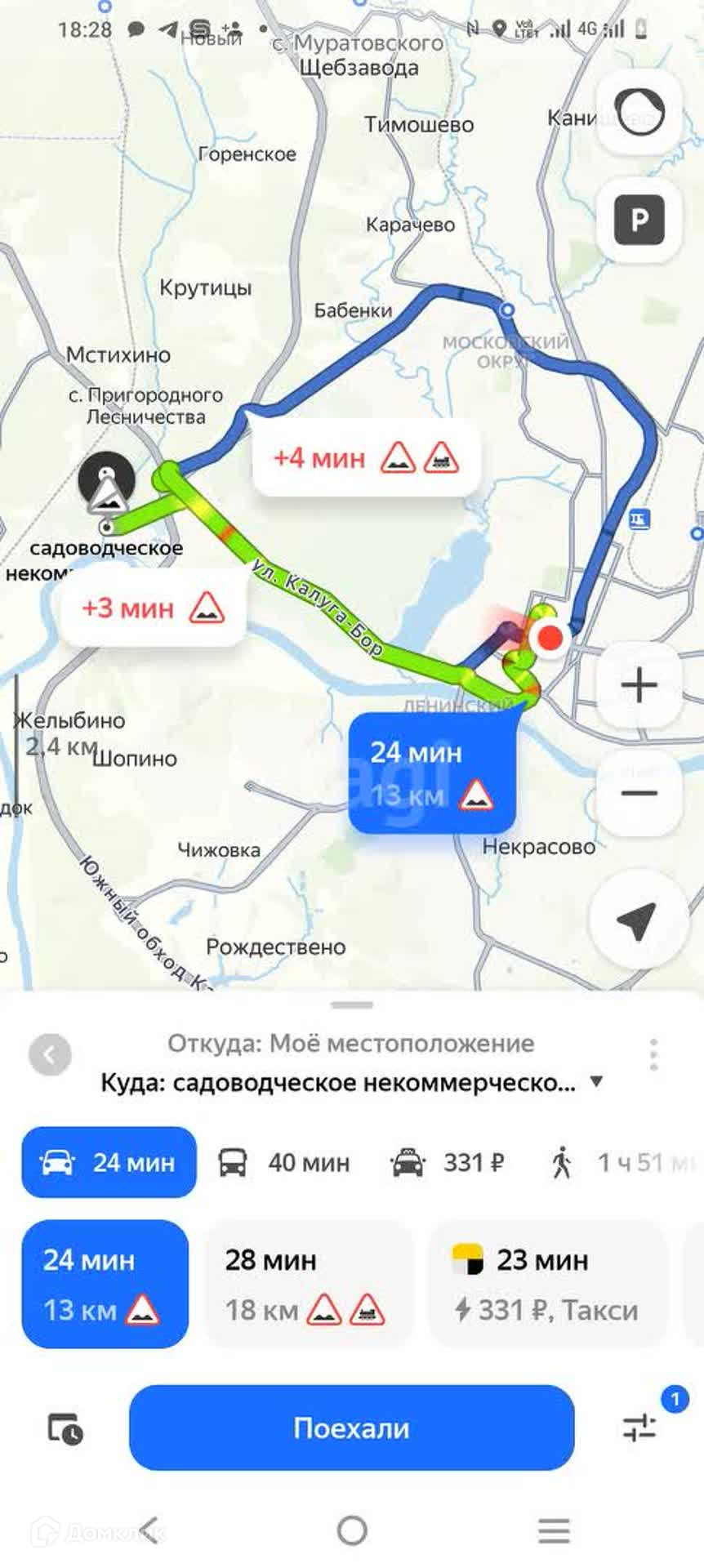Select the car mode 24 мин
This screenshot has width=704, height=1568.
[x=109, y=1162]
